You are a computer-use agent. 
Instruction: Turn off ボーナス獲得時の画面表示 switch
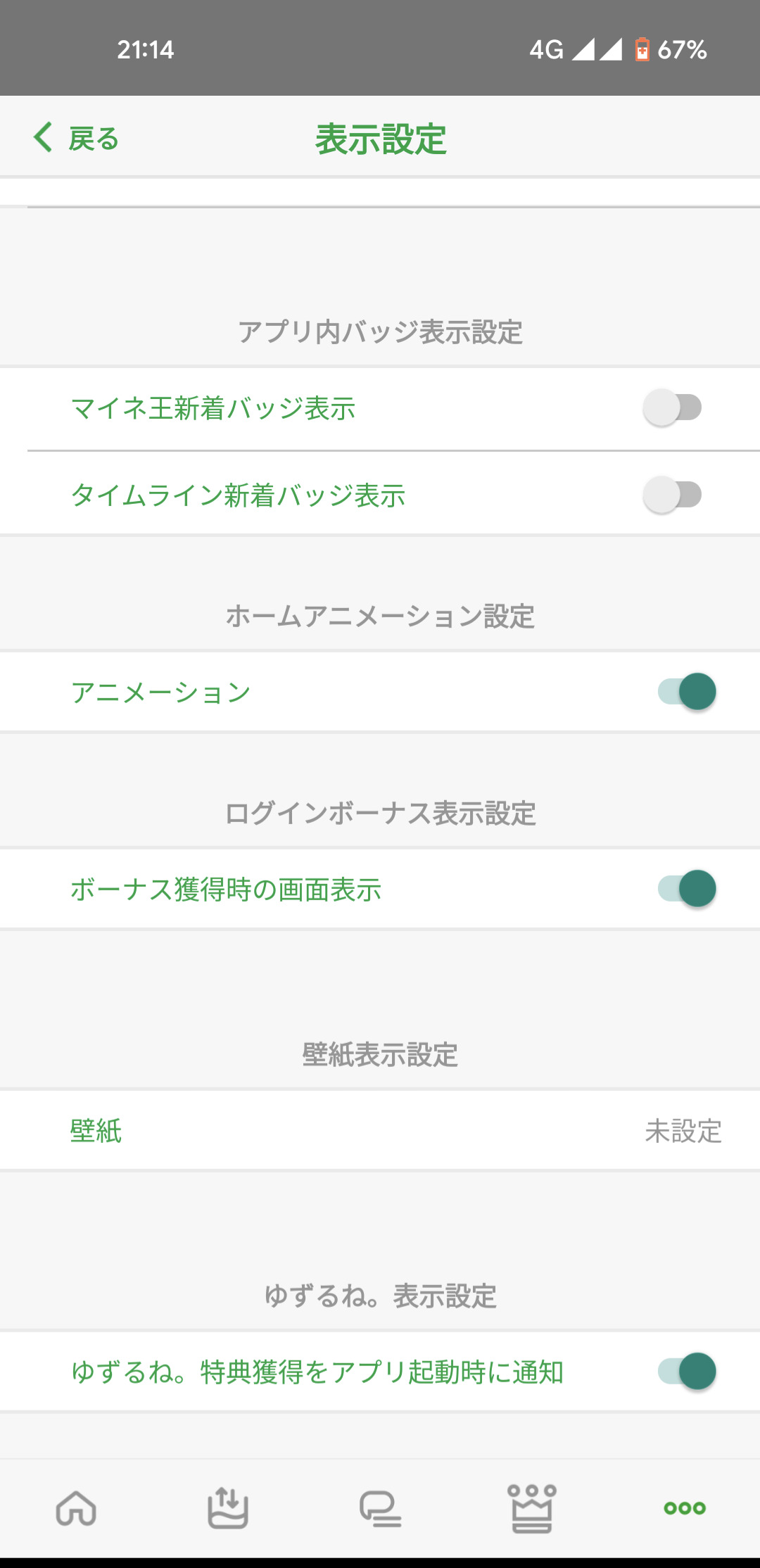[x=687, y=889]
